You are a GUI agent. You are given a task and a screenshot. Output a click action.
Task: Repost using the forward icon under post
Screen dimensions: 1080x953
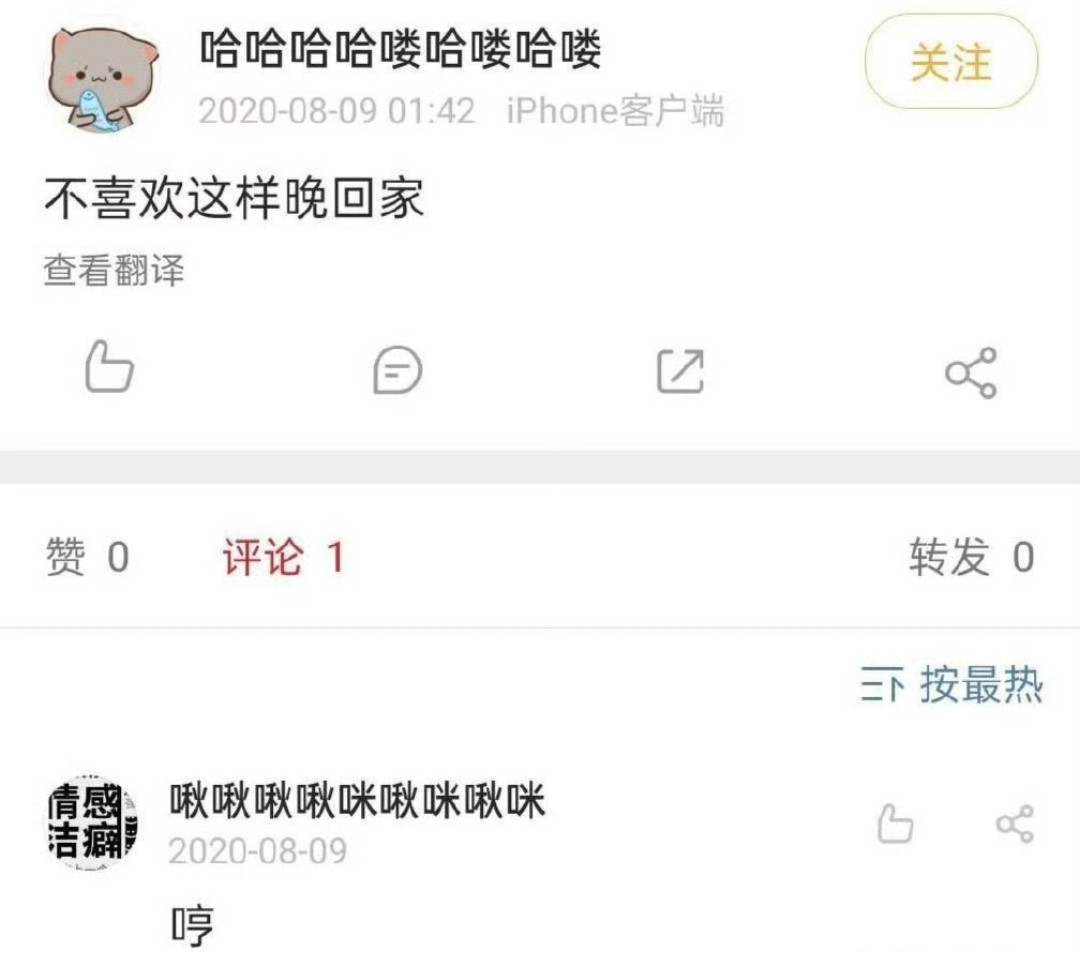click(681, 371)
